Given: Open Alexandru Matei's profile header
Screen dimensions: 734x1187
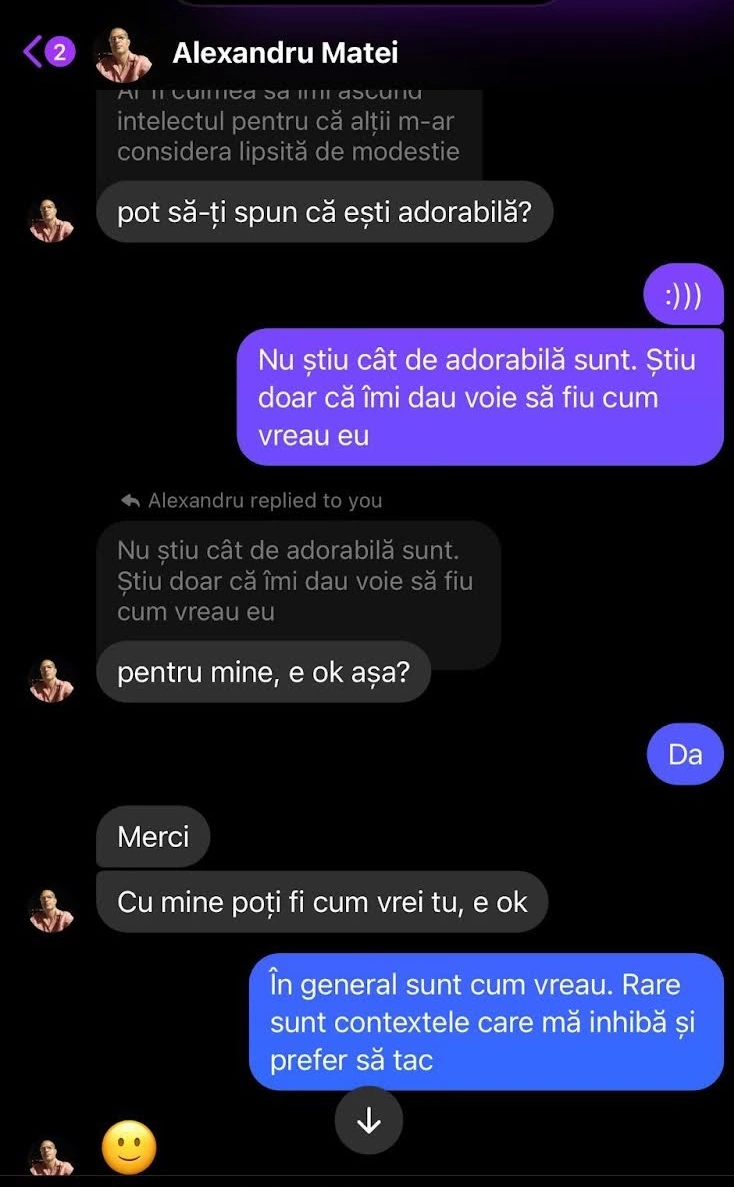Looking at the screenshot, I should pyautogui.click(x=284, y=53).
